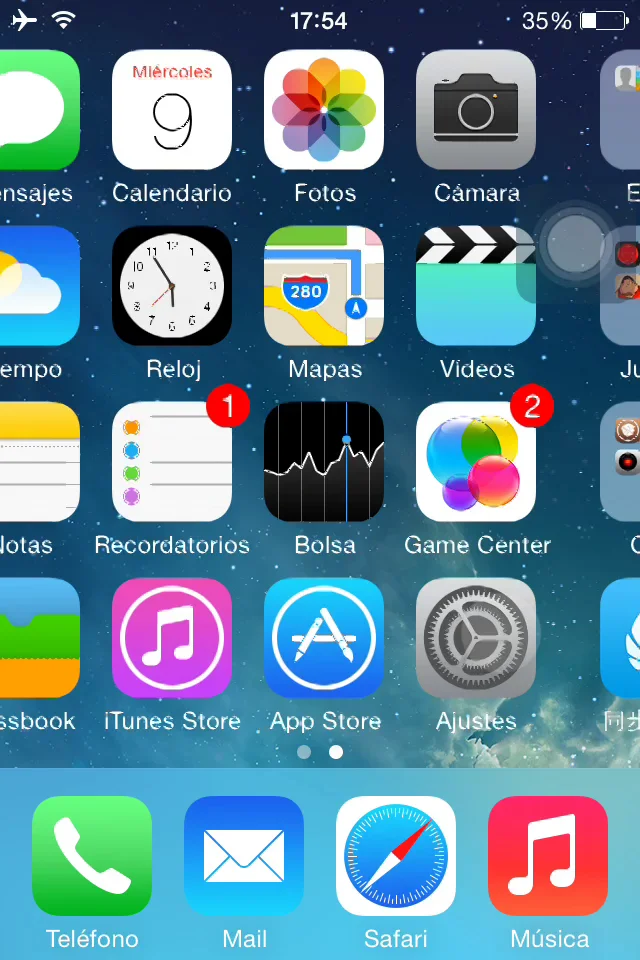Open Game Center
The height and width of the screenshot is (960, 640).
[476, 462]
